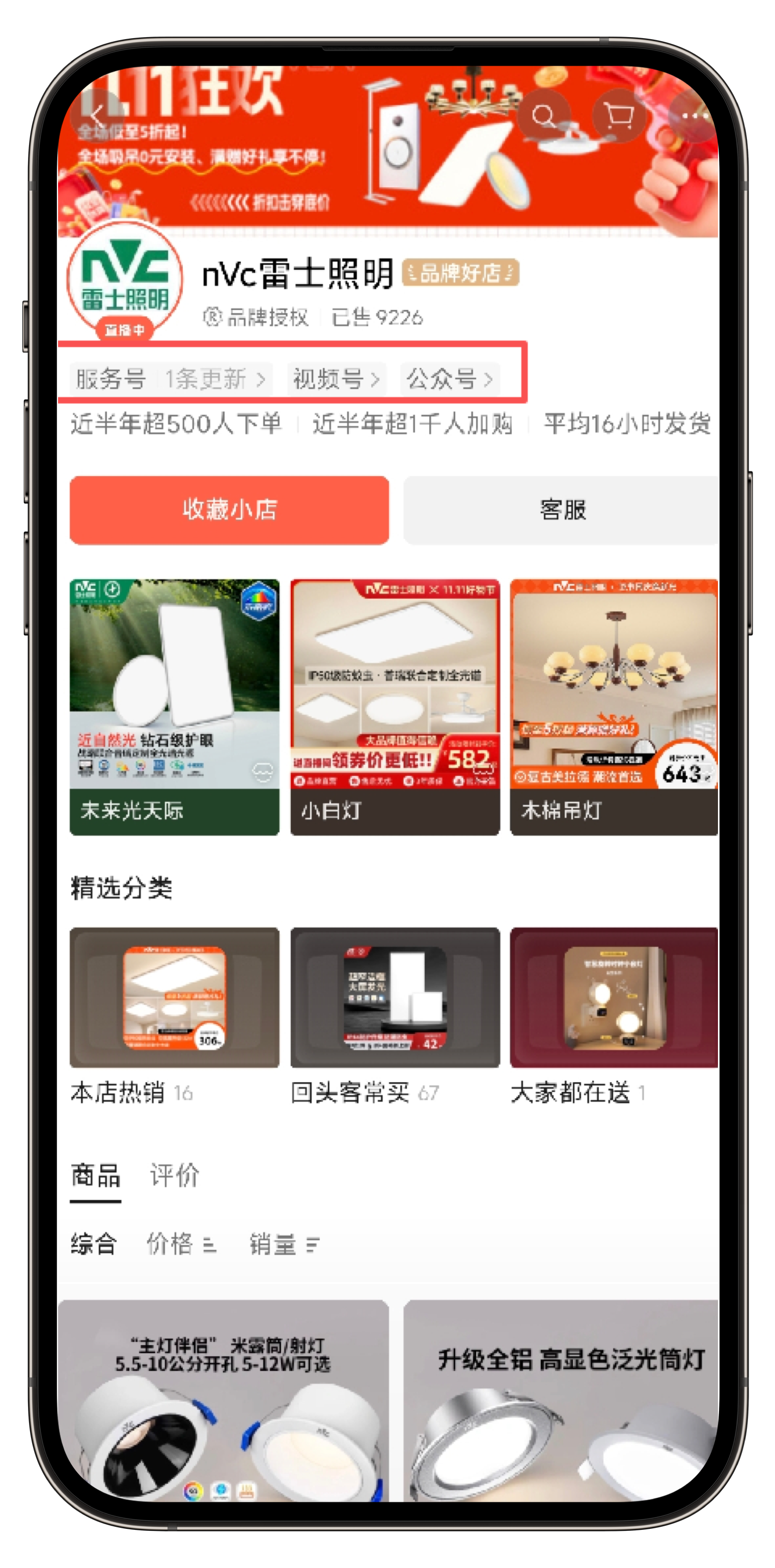
Task: Open the nVc store avatar live stream
Action: [x=125, y=281]
